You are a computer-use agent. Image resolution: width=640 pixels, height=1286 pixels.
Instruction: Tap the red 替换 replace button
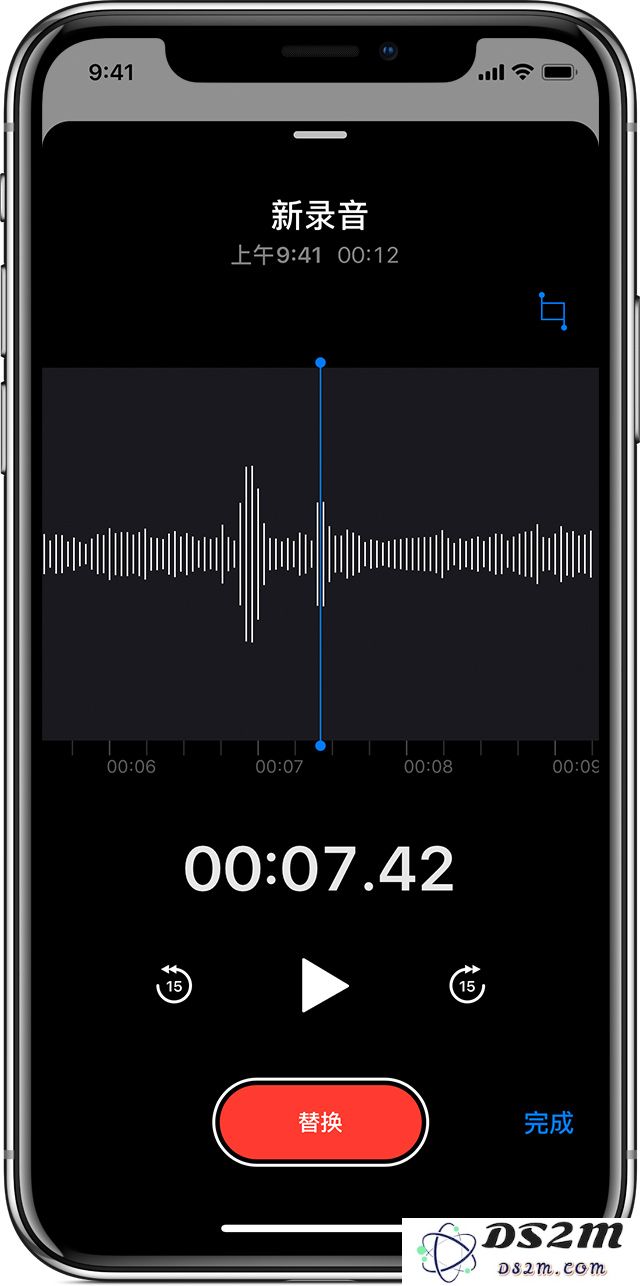tap(320, 1122)
